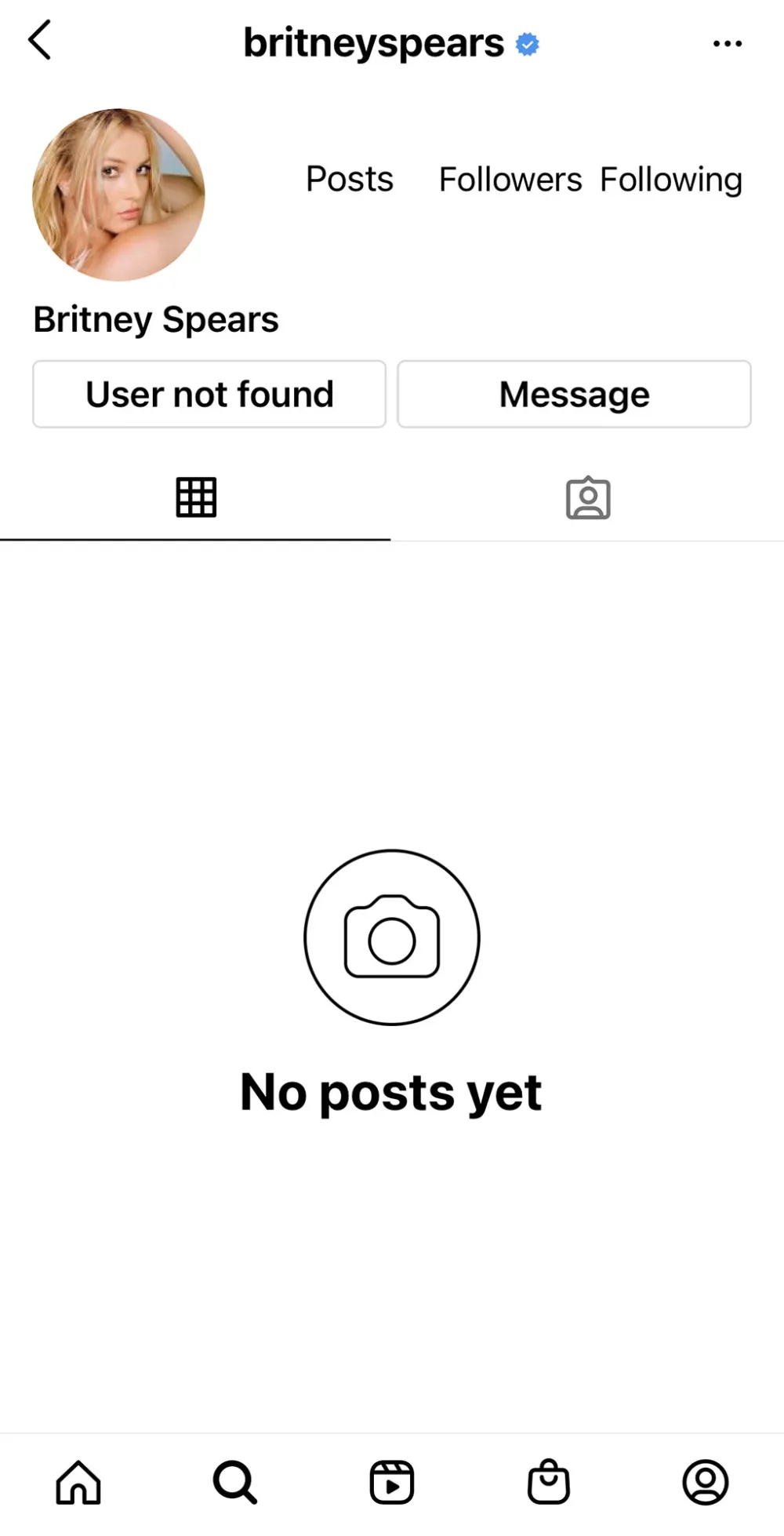Image resolution: width=784 pixels, height=1536 pixels.
Task: Select the posts grid icon
Action: (x=195, y=497)
